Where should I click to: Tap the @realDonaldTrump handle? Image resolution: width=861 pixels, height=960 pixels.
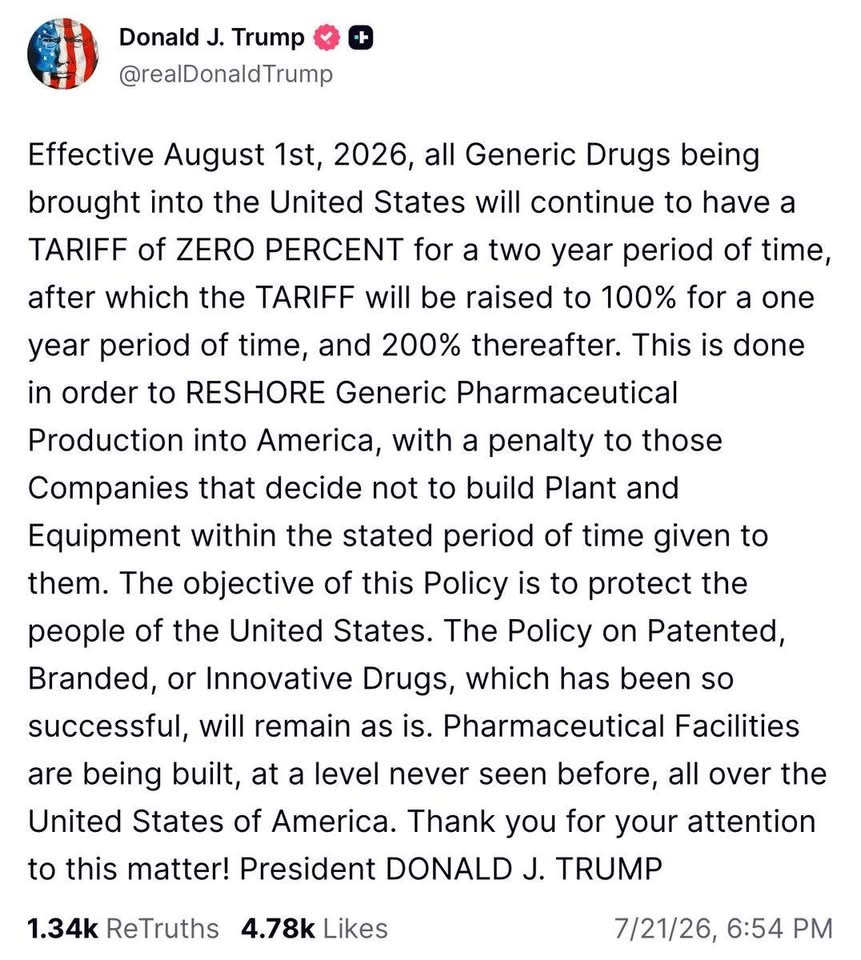pyautogui.click(x=226, y=74)
